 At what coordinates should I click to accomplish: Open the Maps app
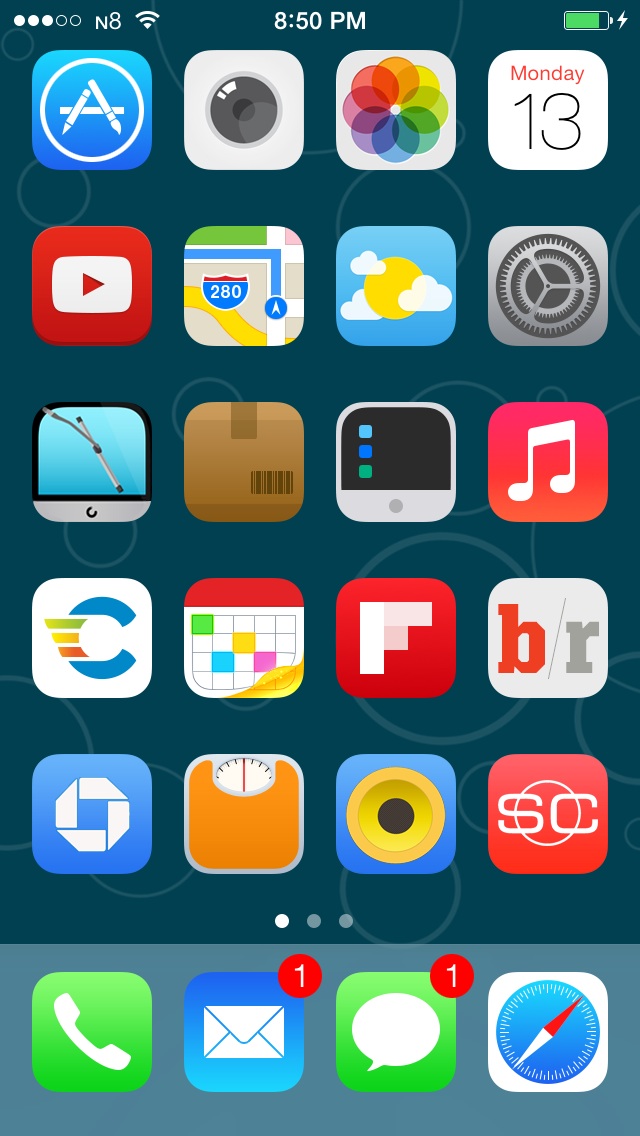click(x=244, y=286)
